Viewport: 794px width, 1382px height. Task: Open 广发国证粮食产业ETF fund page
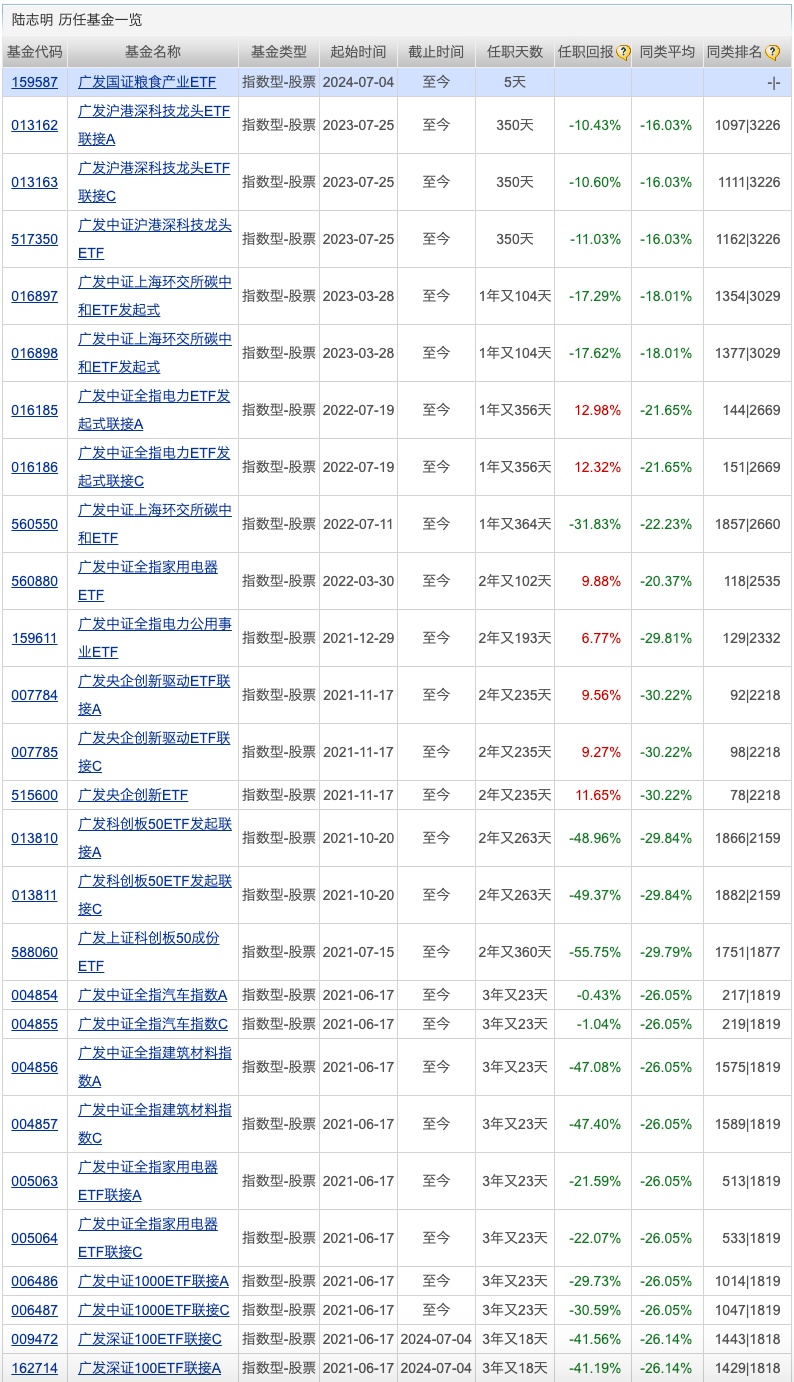[147, 82]
